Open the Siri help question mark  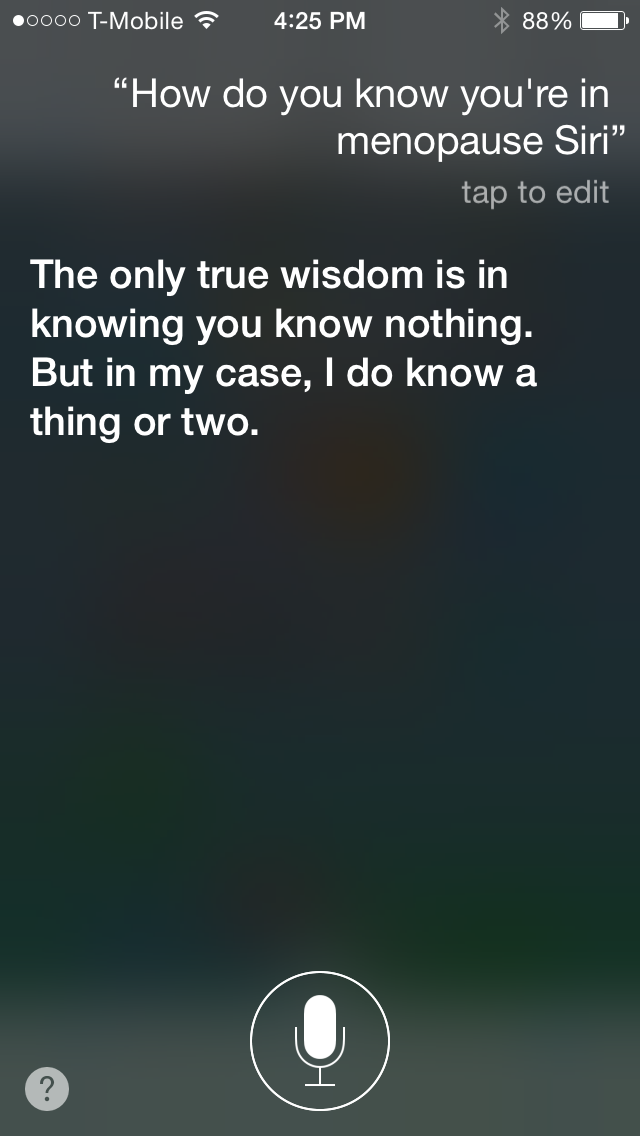(48, 1088)
